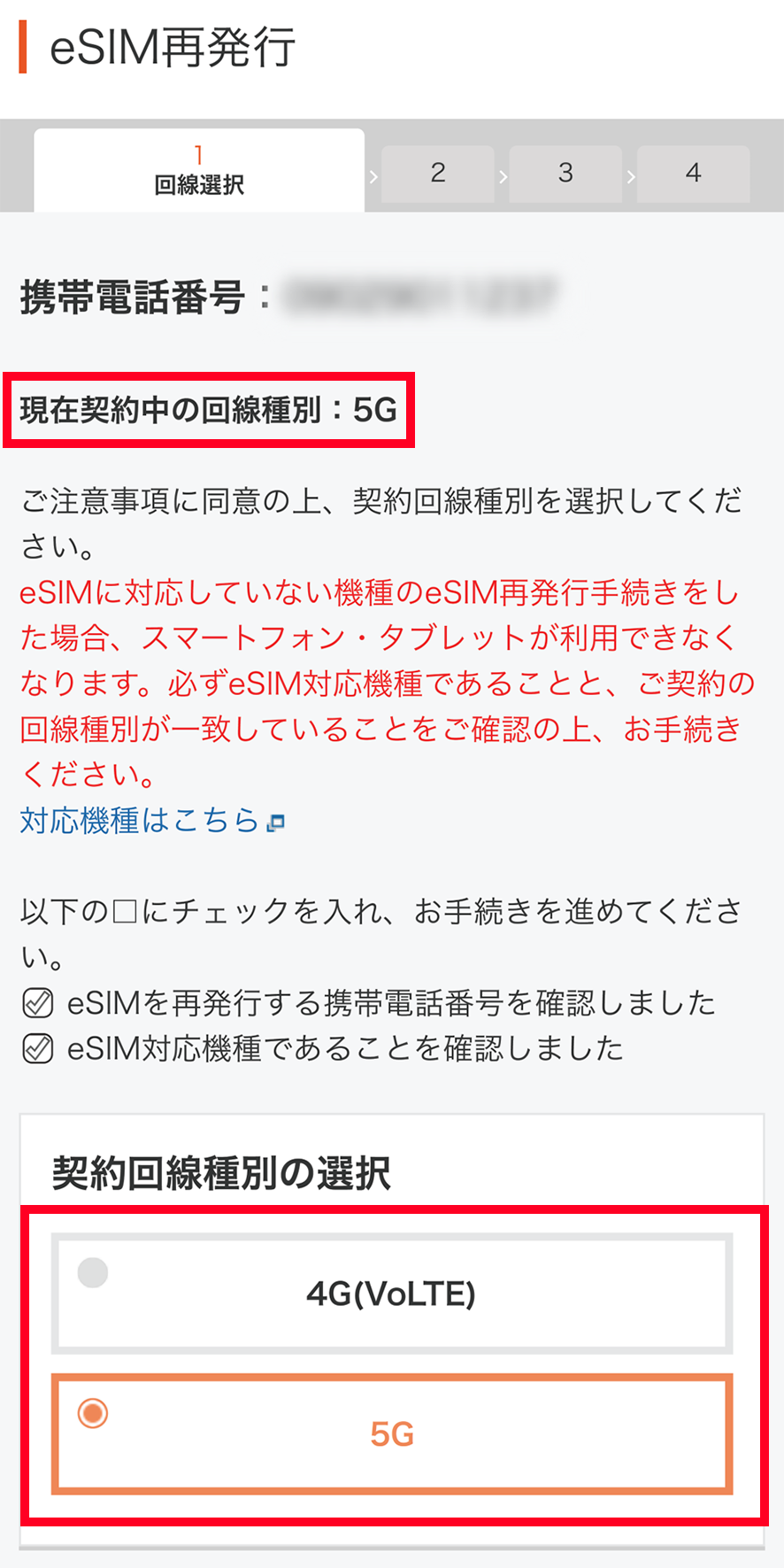
Task: Switch to step 4 tab
Action: [x=693, y=174]
